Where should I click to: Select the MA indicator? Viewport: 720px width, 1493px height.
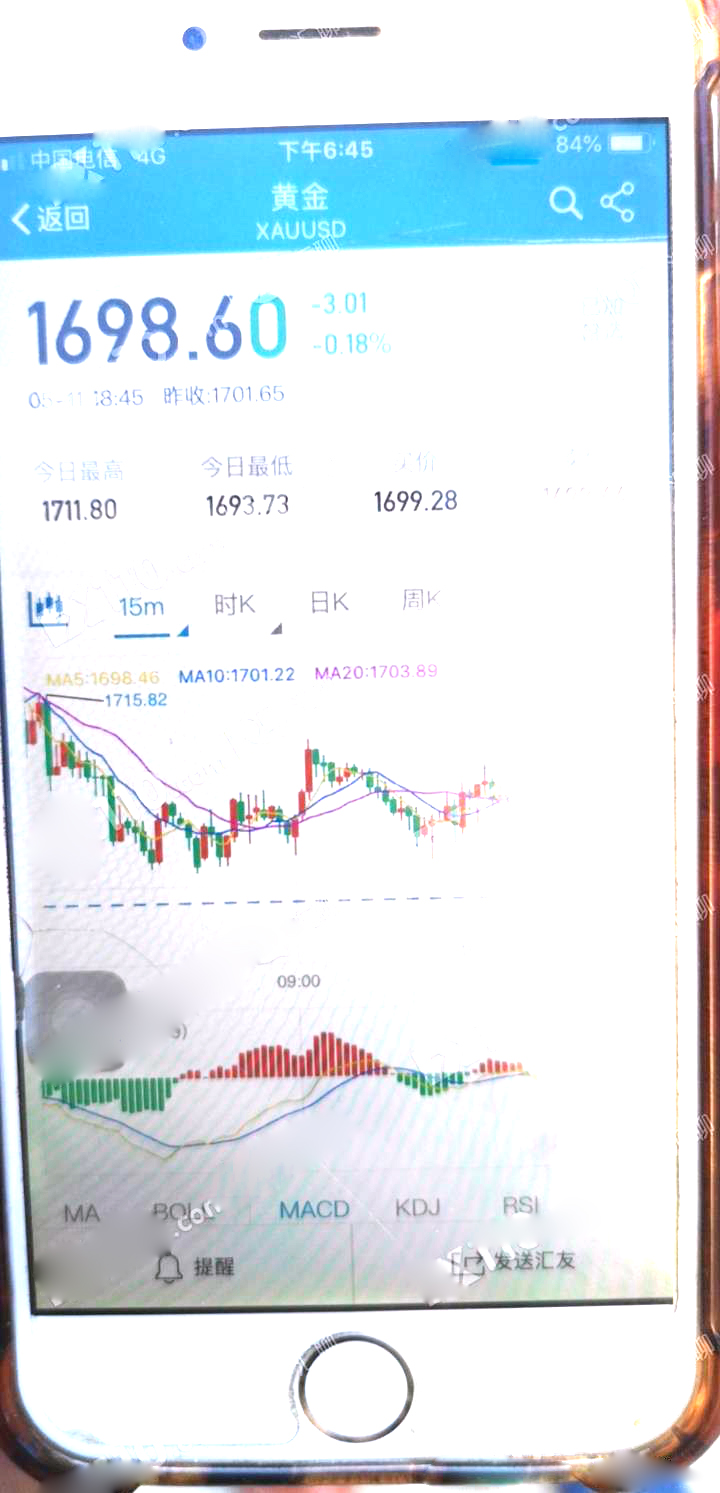tap(81, 1214)
